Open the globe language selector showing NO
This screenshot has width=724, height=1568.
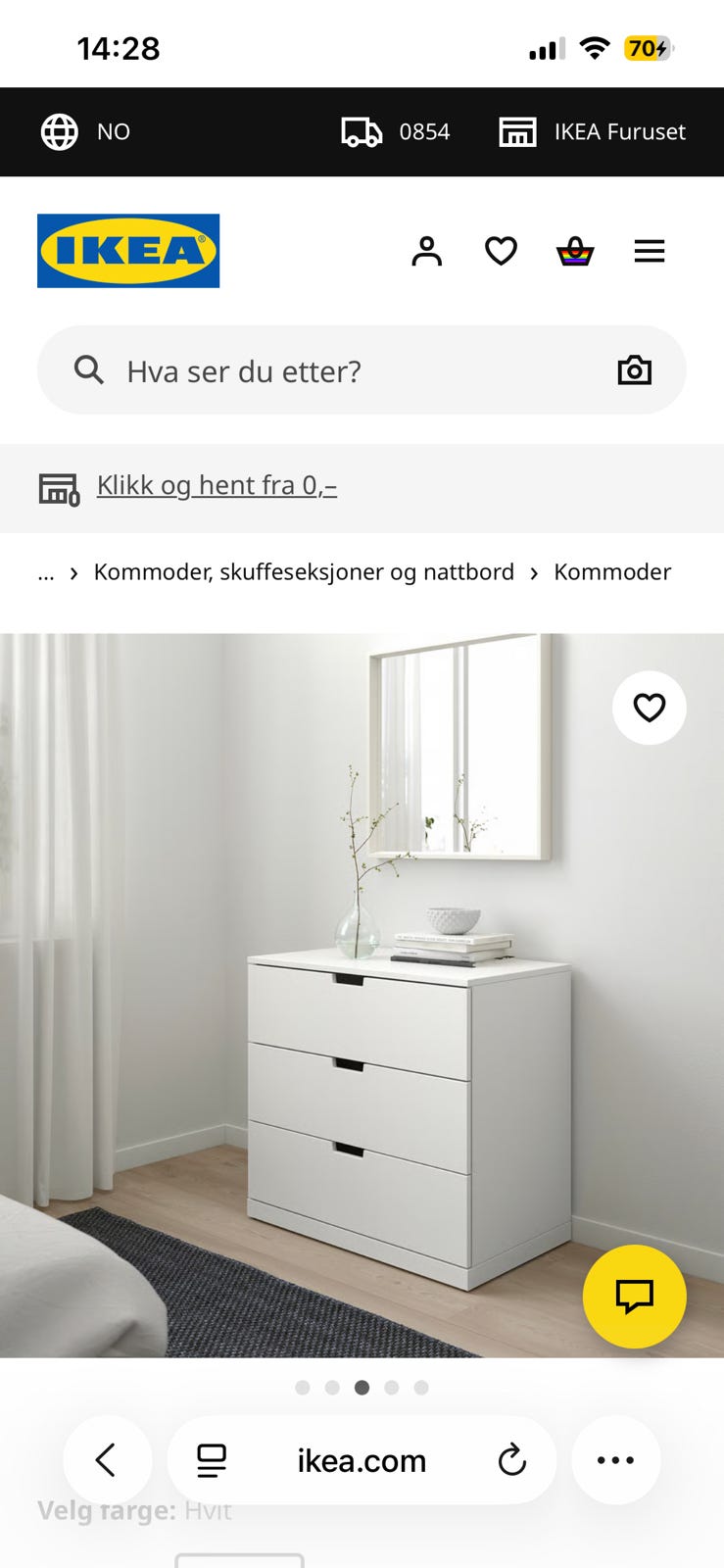84,131
